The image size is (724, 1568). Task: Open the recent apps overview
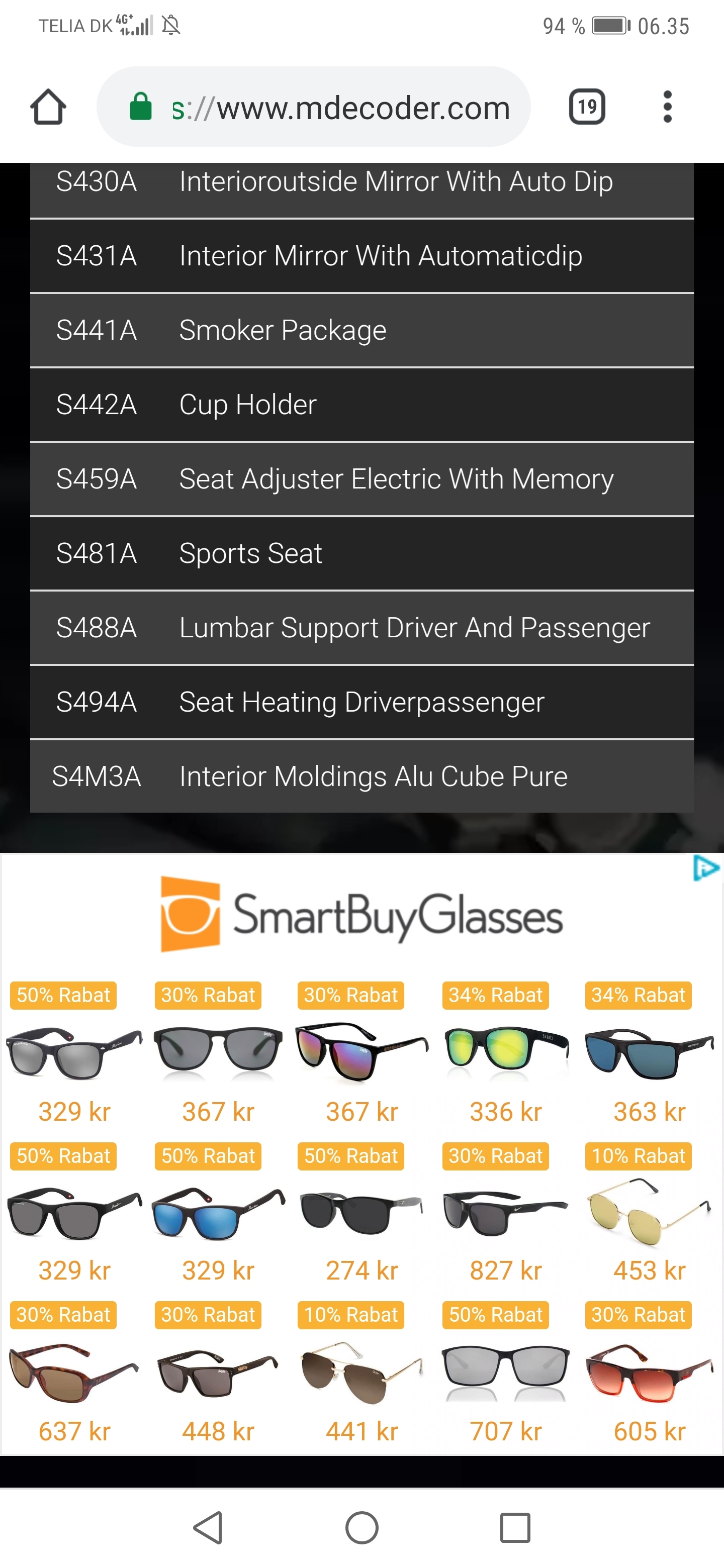pos(515,1527)
